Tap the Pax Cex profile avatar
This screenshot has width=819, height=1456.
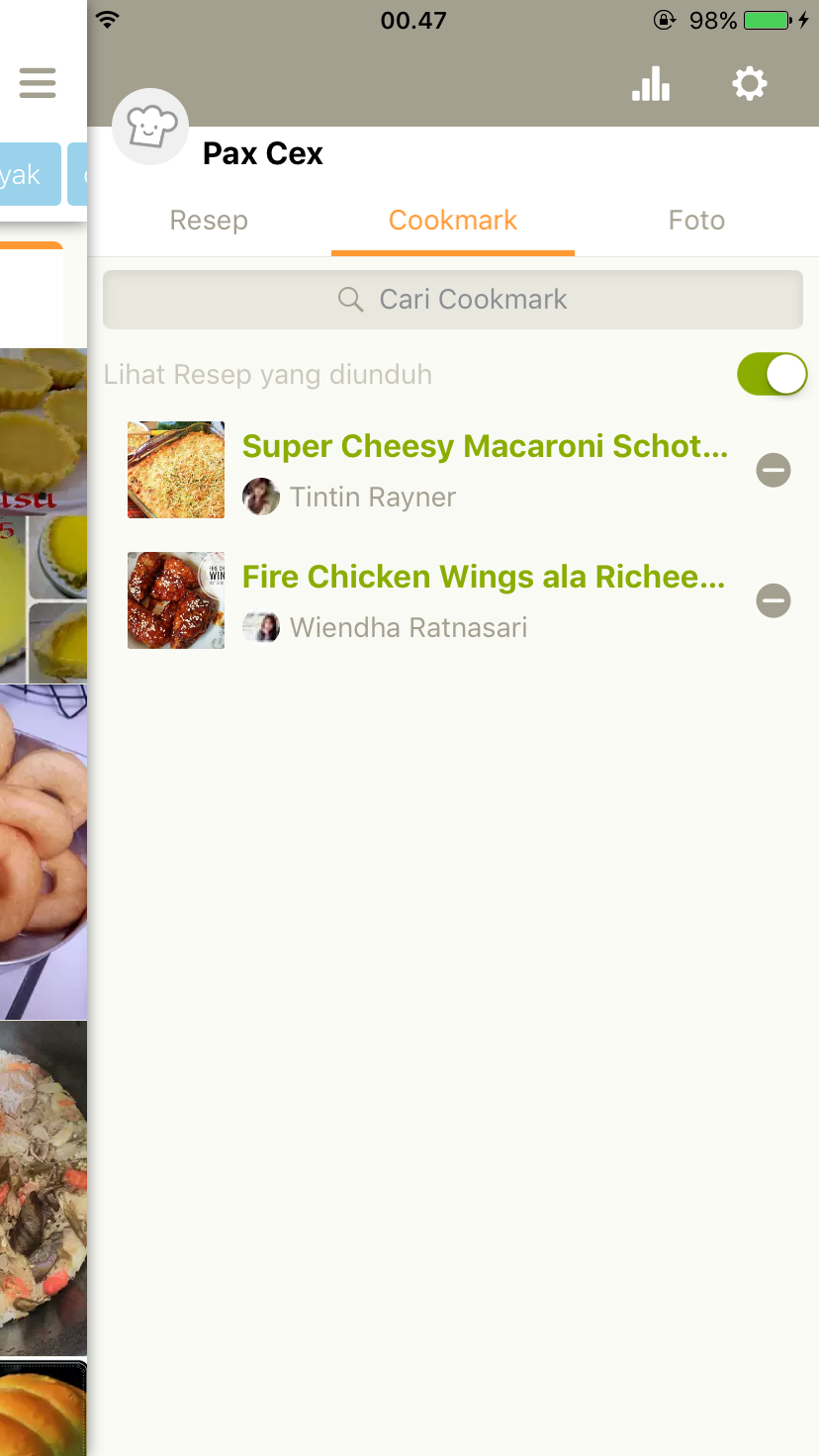[x=150, y=127]
